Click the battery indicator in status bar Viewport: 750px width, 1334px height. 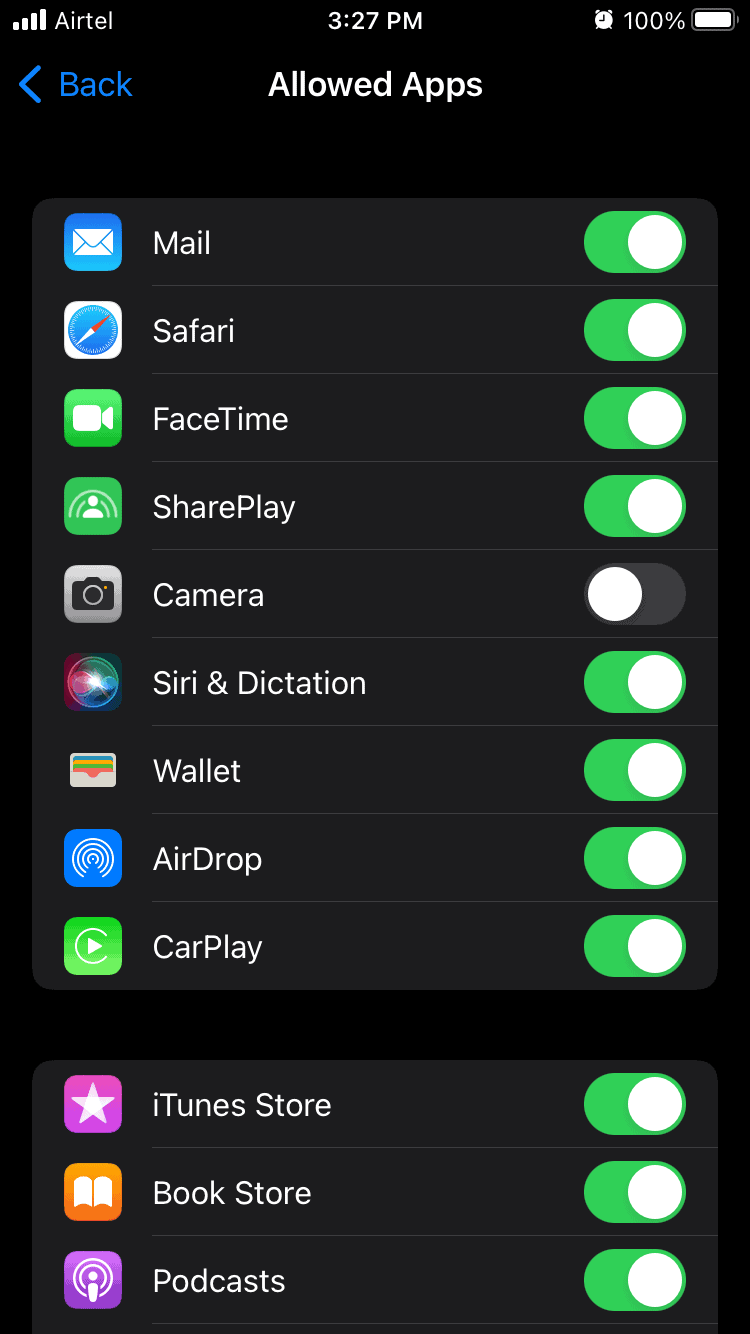[x=714, y=20]
